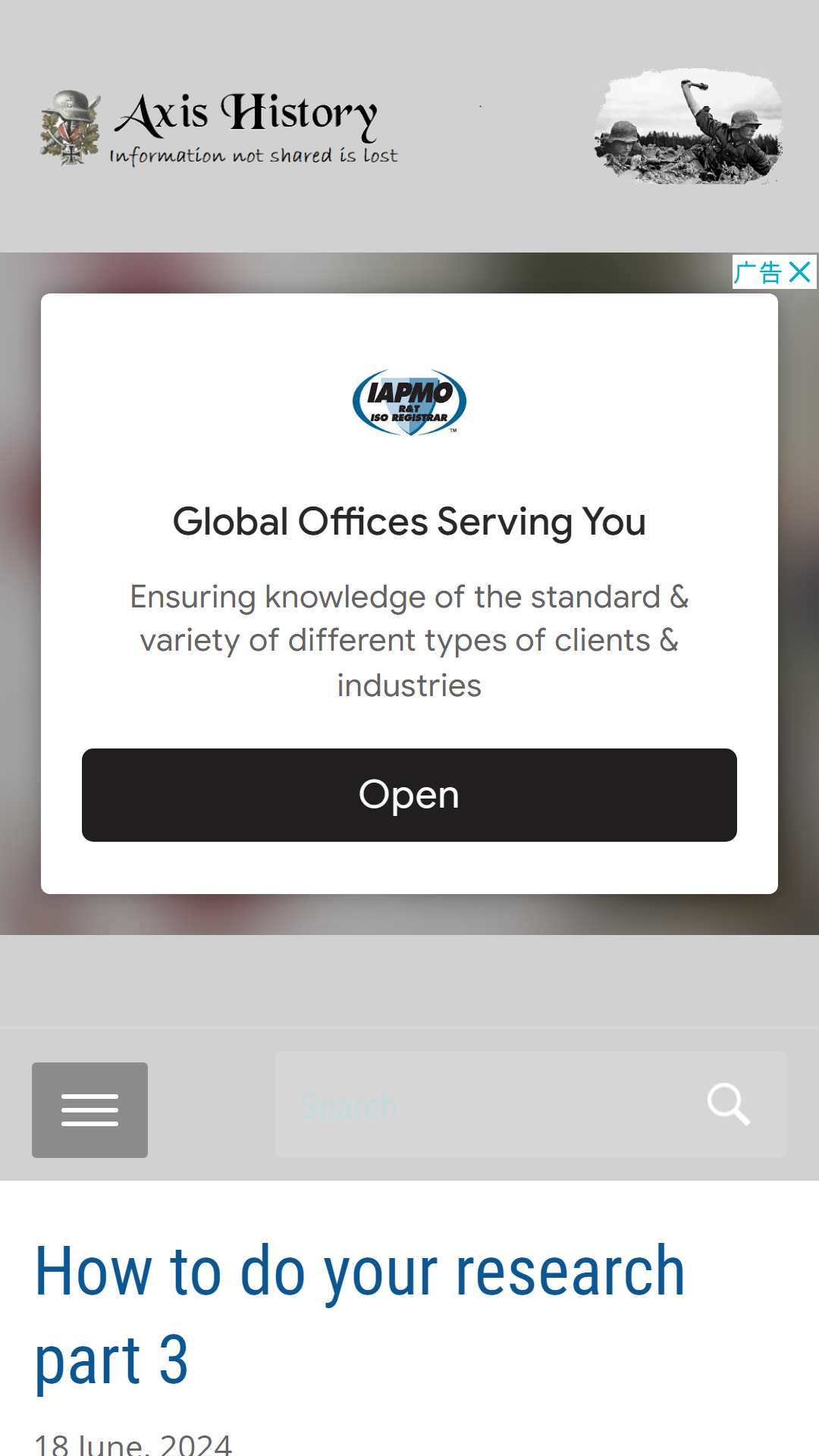Open the ad info label next to the X
This screenshot has height=1456, width=819.
(758, 272)
